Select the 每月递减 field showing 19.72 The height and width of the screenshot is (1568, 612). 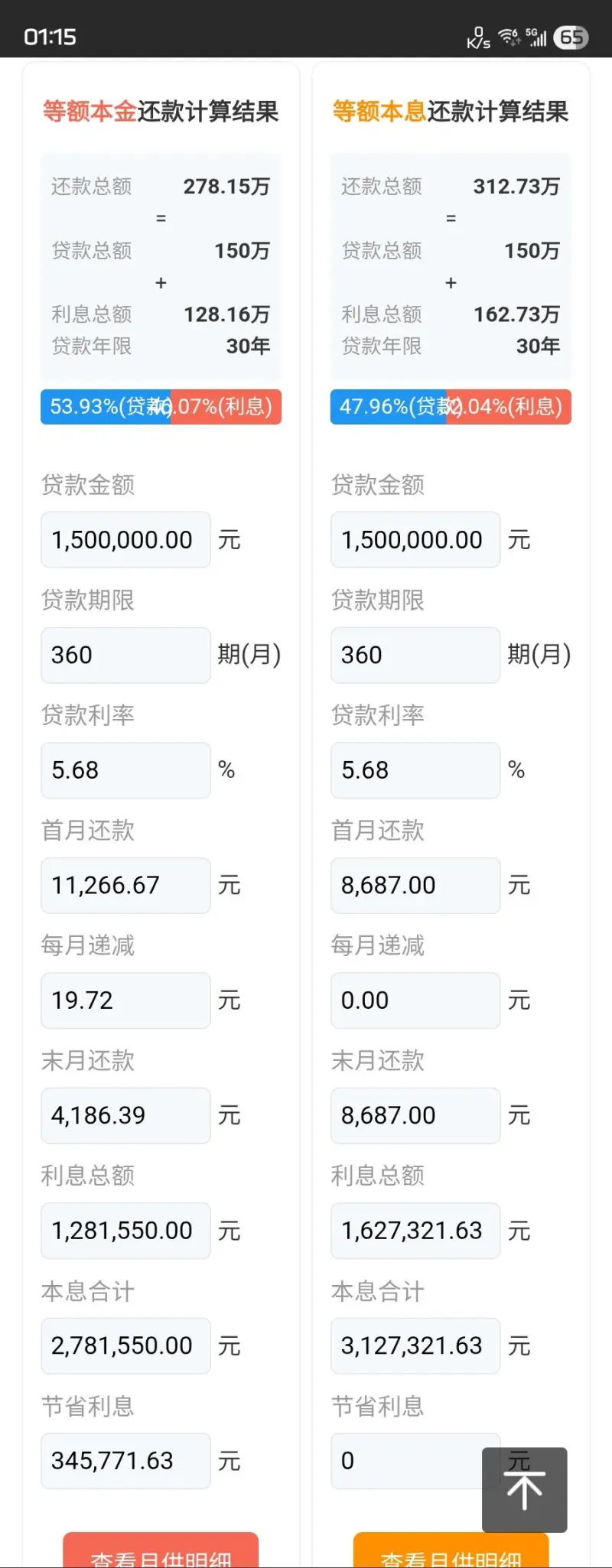point(125,1000)
